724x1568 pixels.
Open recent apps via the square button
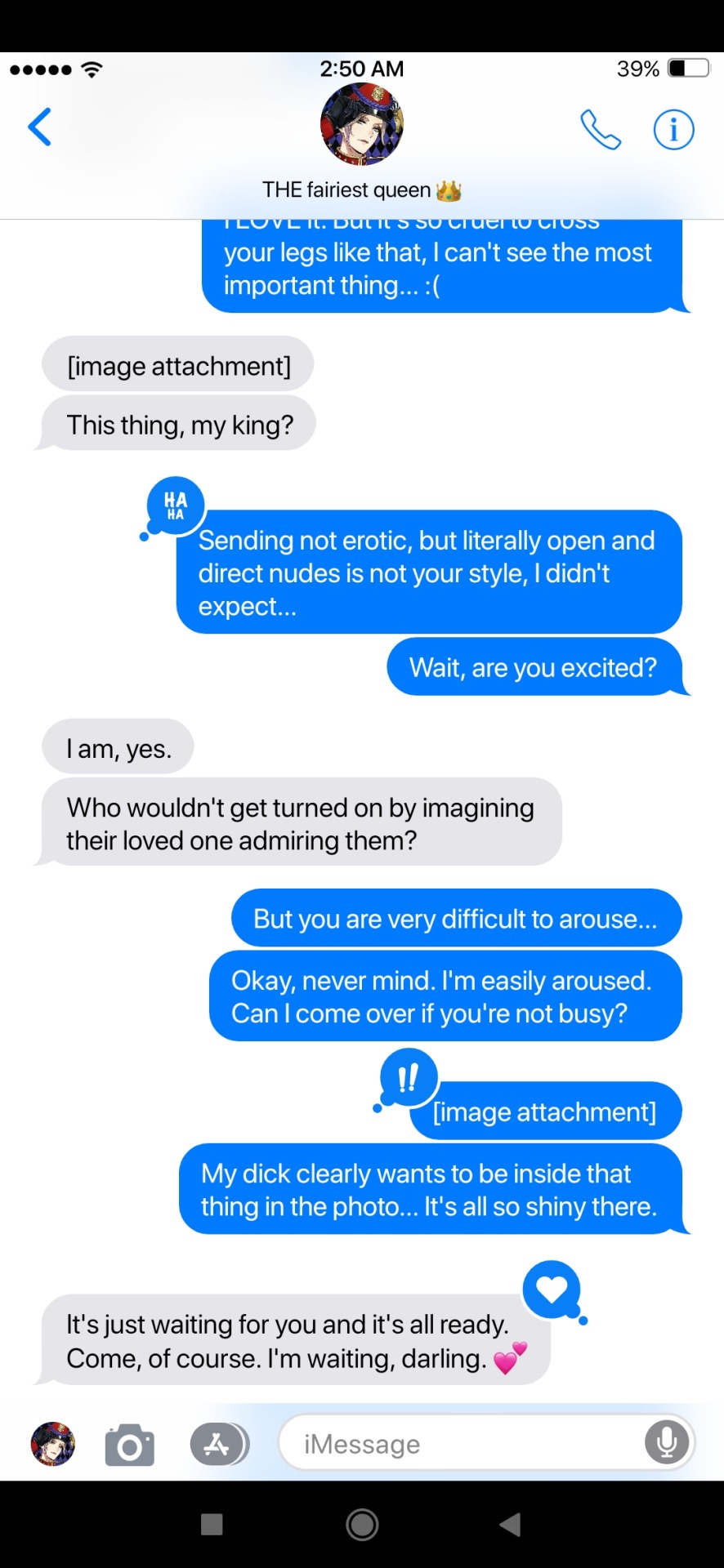coord(212,1524)
